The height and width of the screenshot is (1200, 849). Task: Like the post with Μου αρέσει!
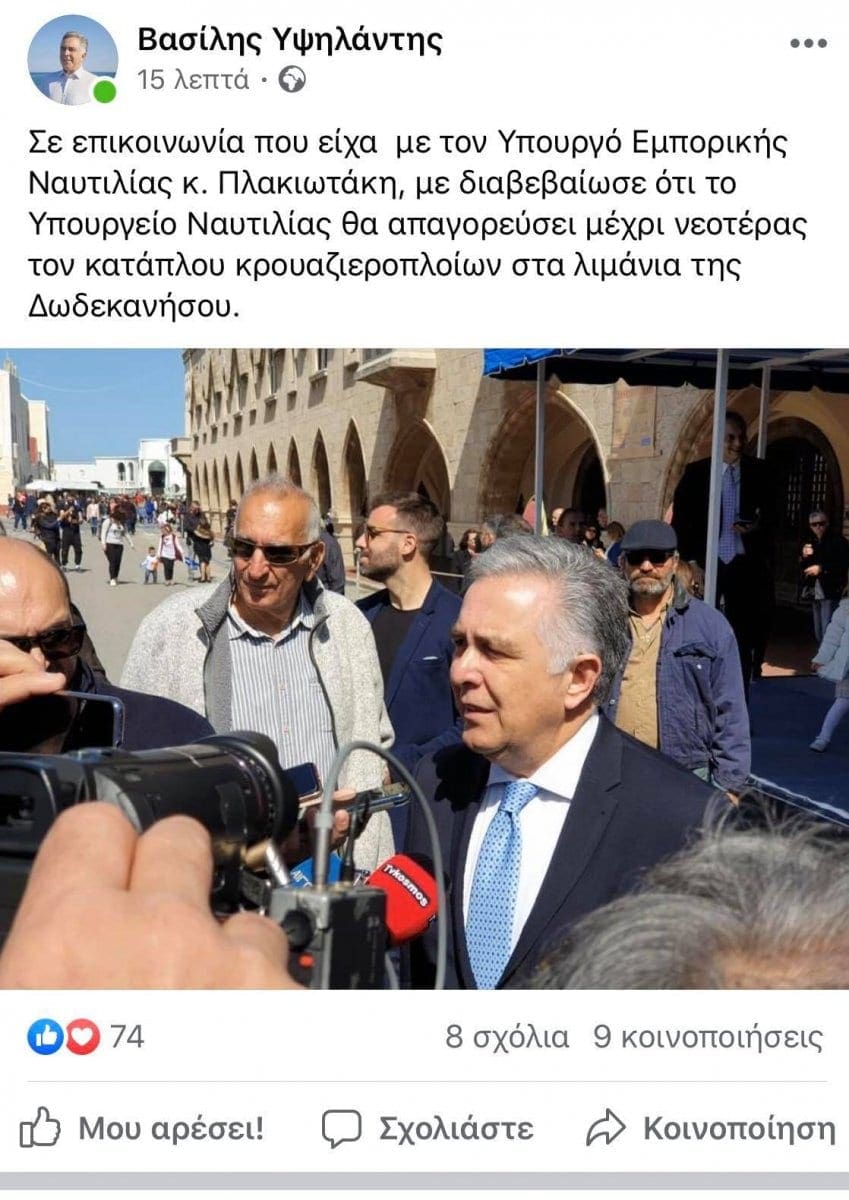pos(142,1129)
